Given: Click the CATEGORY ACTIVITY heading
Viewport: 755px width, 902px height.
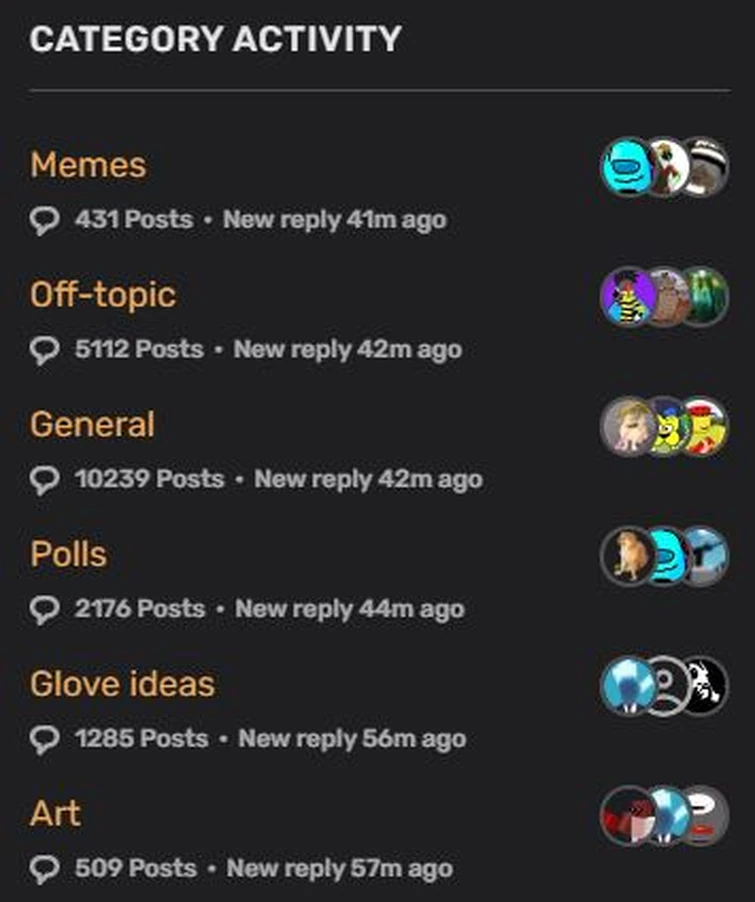Looking at the screenshot, I should pos(216,40).
